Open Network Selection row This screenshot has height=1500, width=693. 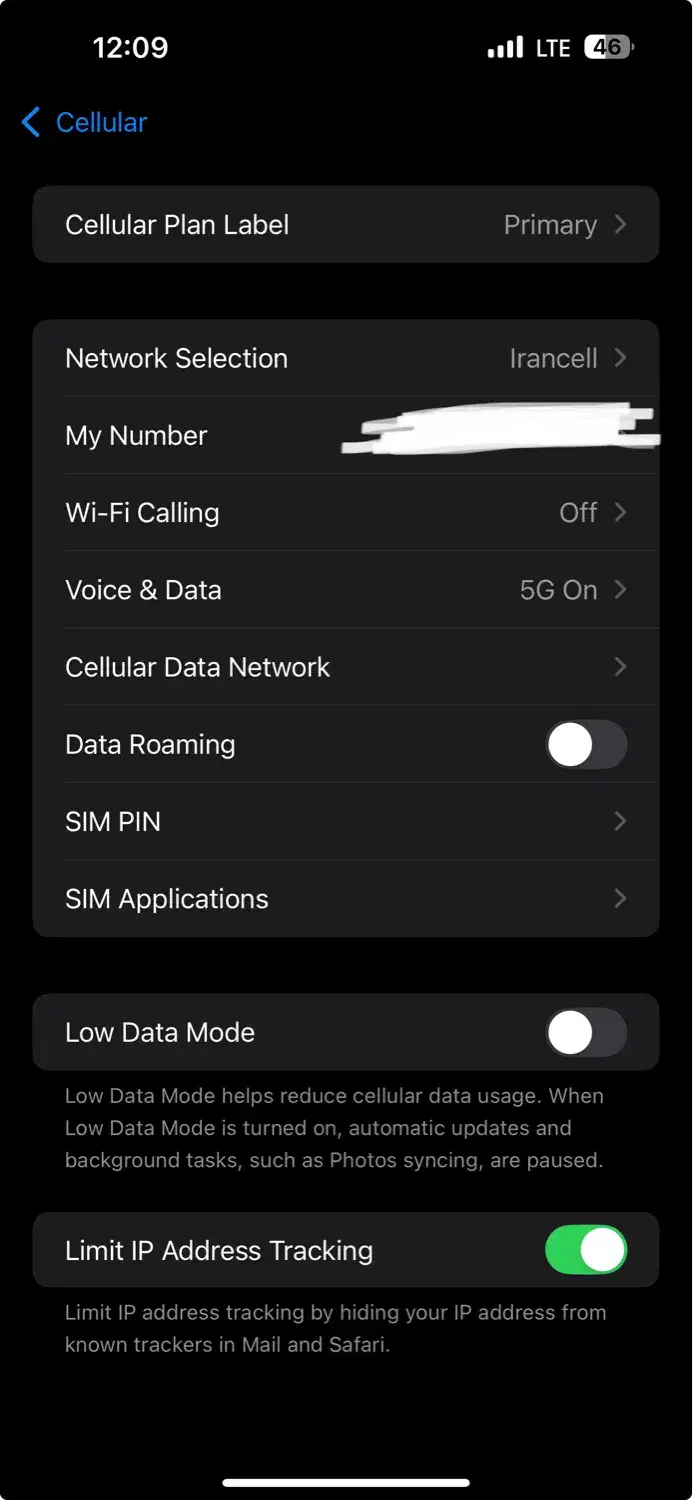pyautogui.click(x=345, y=359)
